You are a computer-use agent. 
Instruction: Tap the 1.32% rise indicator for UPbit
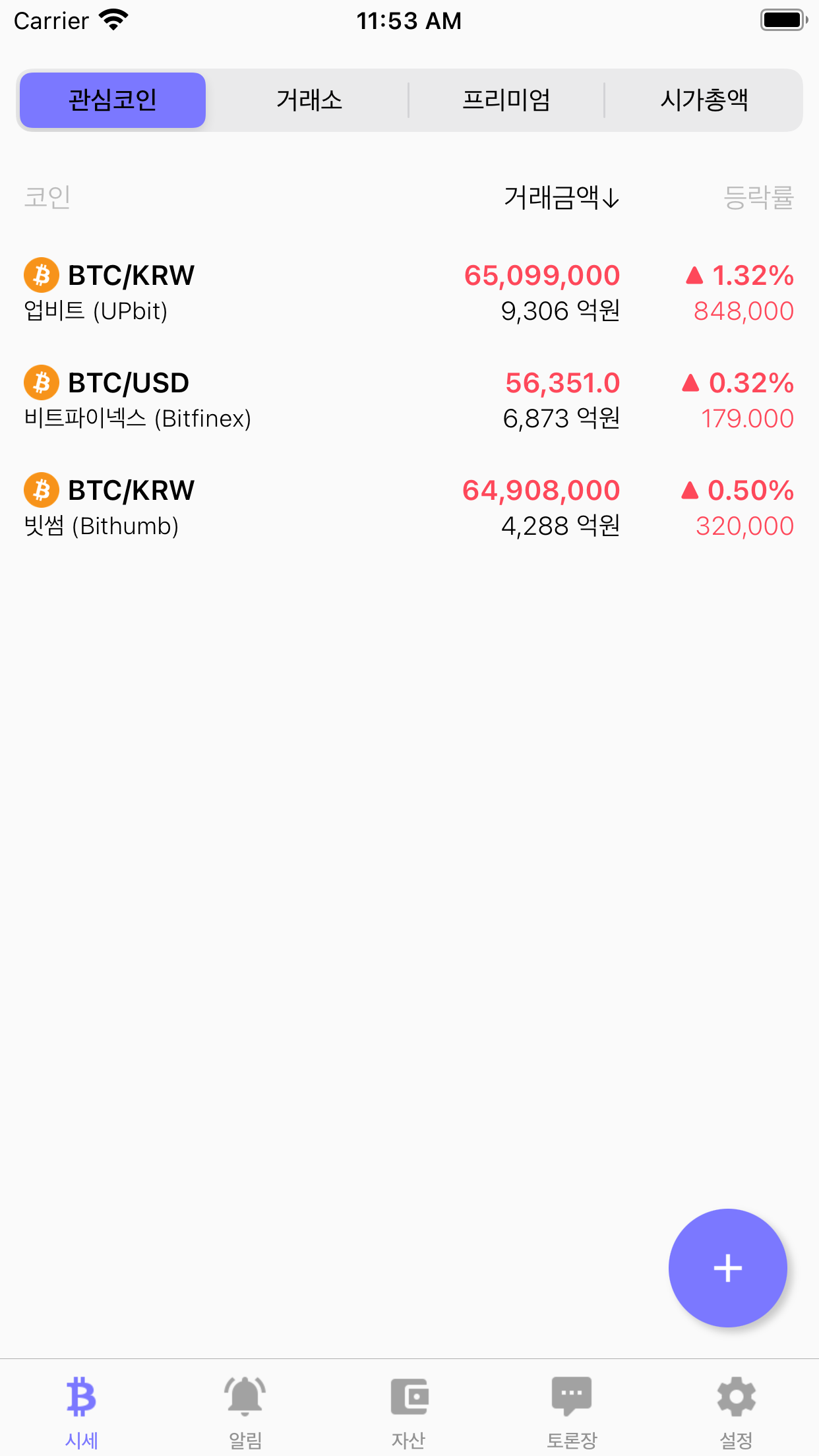coord(740,276)
